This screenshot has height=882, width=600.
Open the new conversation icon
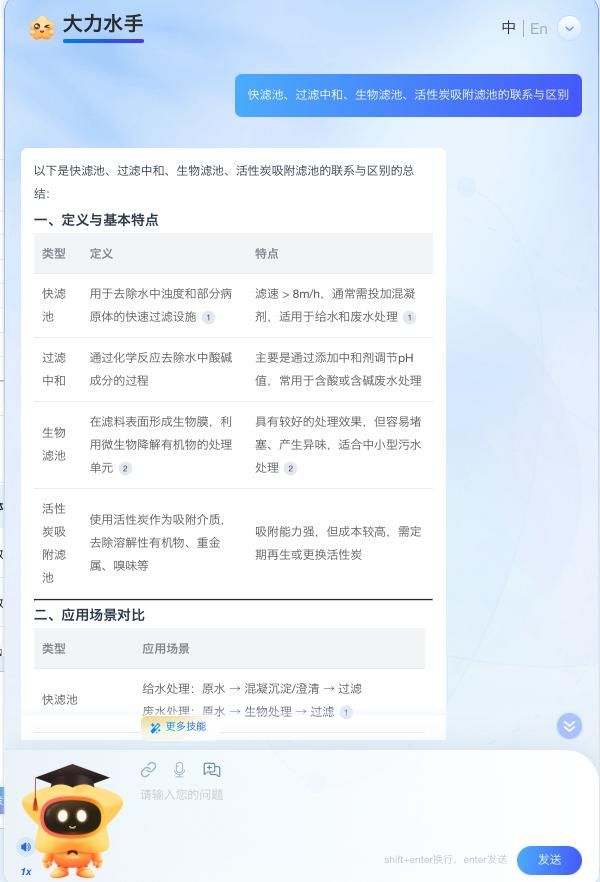coord(211,769)
